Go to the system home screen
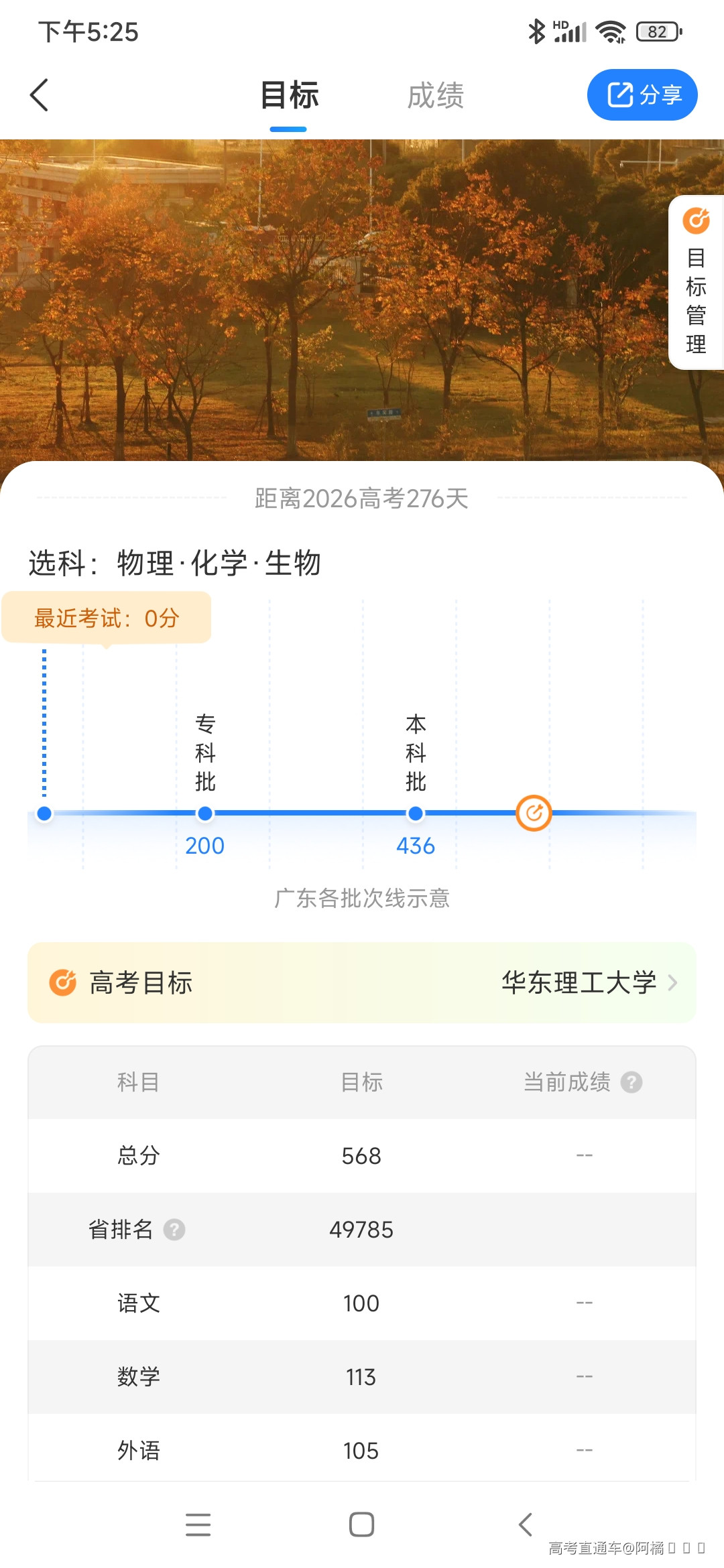Image resolution: width=724 pixels, height=1568 pixels. (x=361, y=1524)
